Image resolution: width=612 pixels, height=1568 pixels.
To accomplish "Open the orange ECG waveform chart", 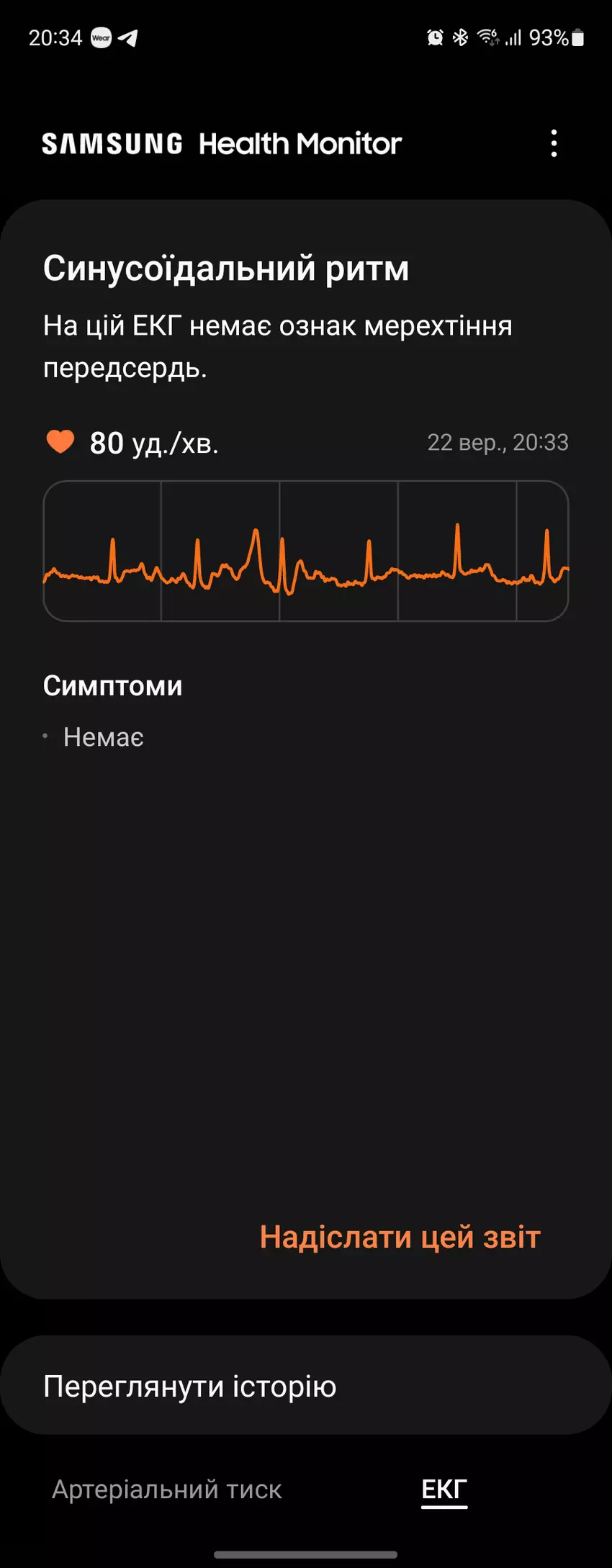I will point(306,551).
